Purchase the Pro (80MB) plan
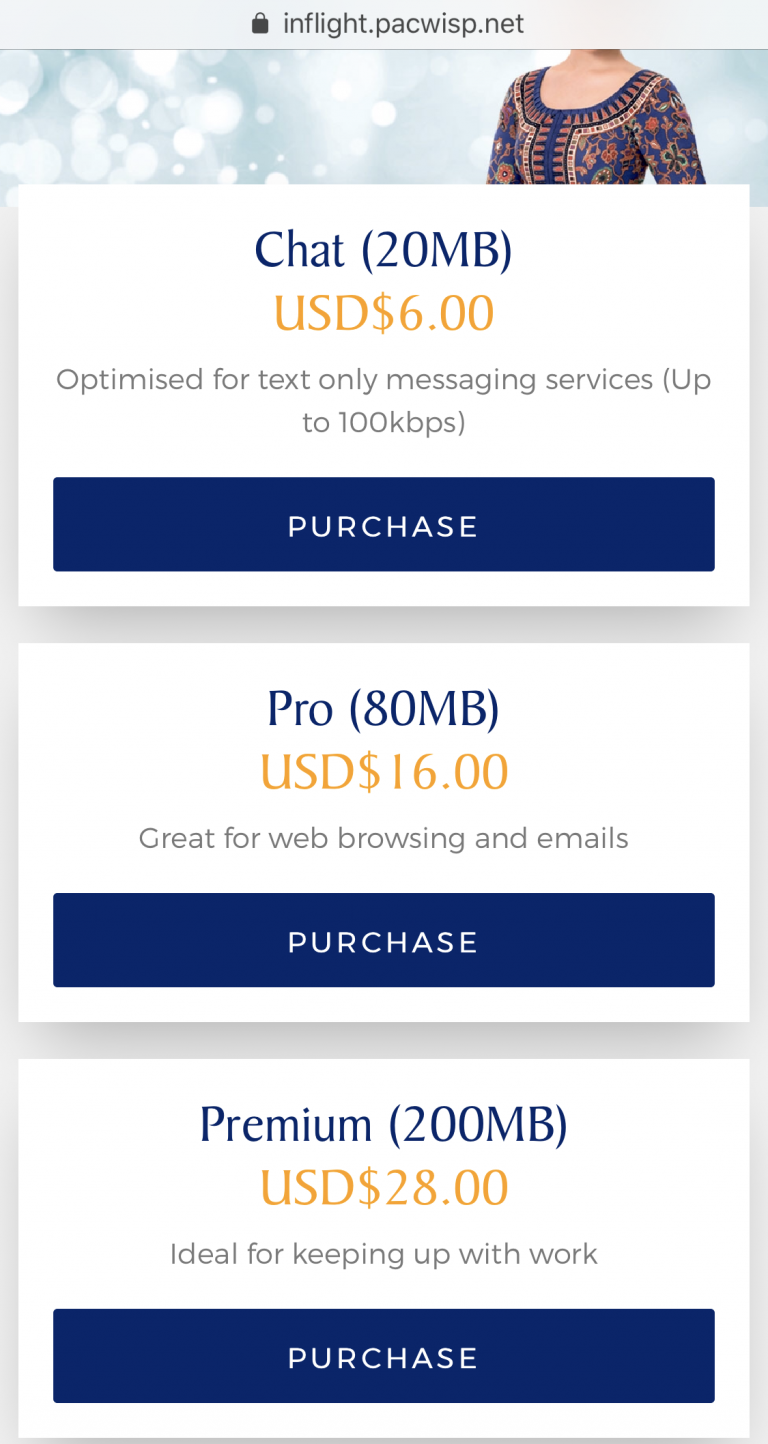This screenshot has width=768, height=1444. click(x=383, y=940)
